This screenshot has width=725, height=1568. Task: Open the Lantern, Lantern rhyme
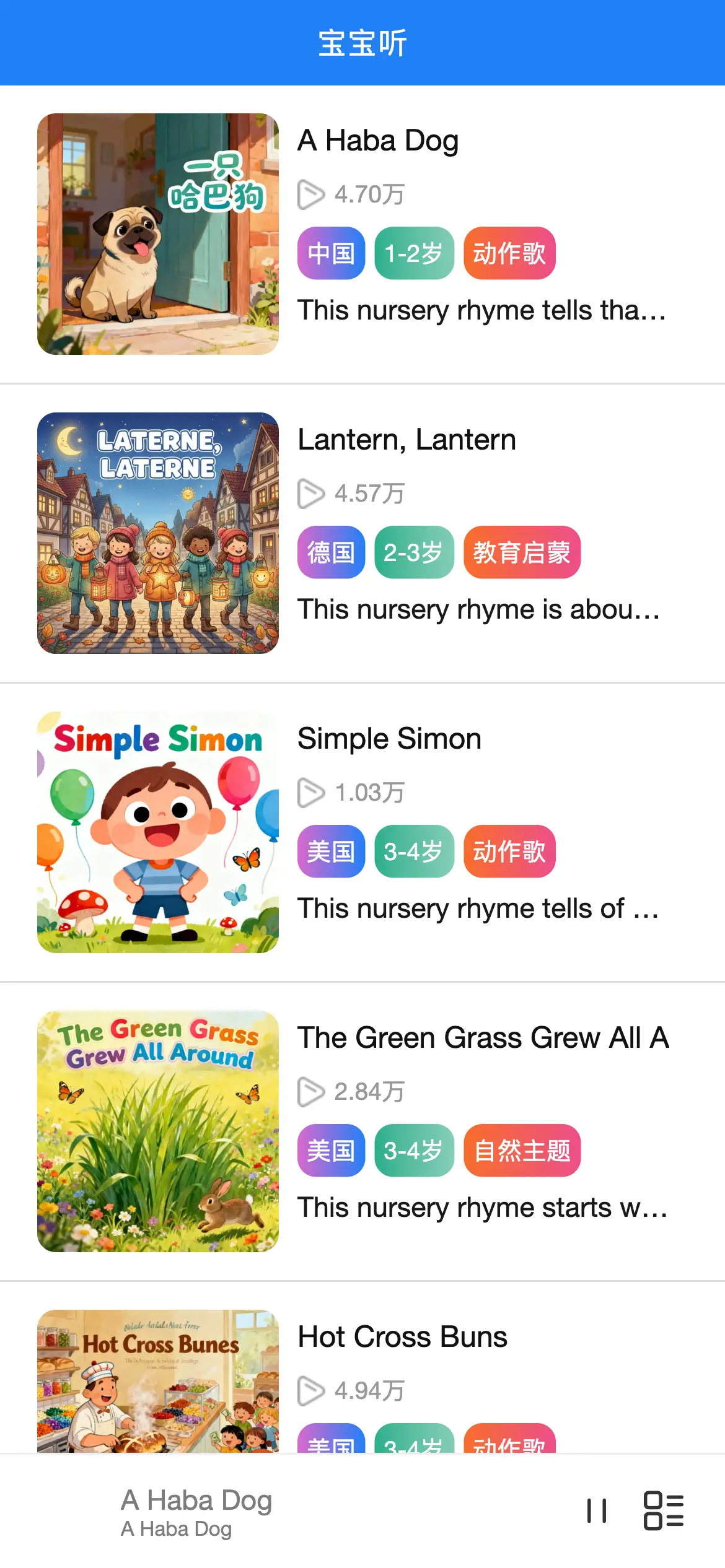[406, 440]
